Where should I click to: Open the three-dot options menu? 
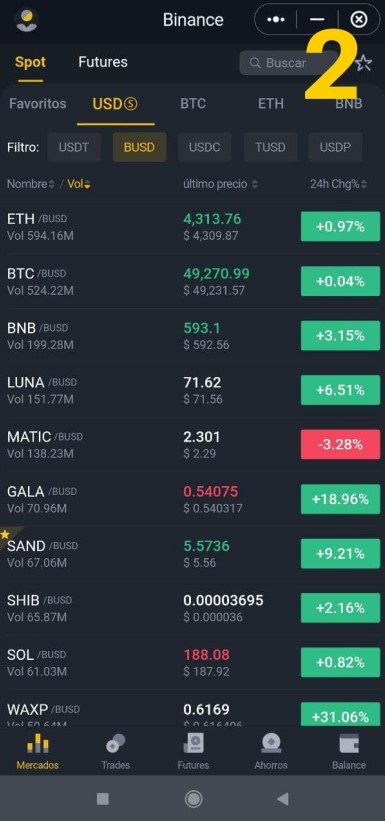tap(276, 20)
